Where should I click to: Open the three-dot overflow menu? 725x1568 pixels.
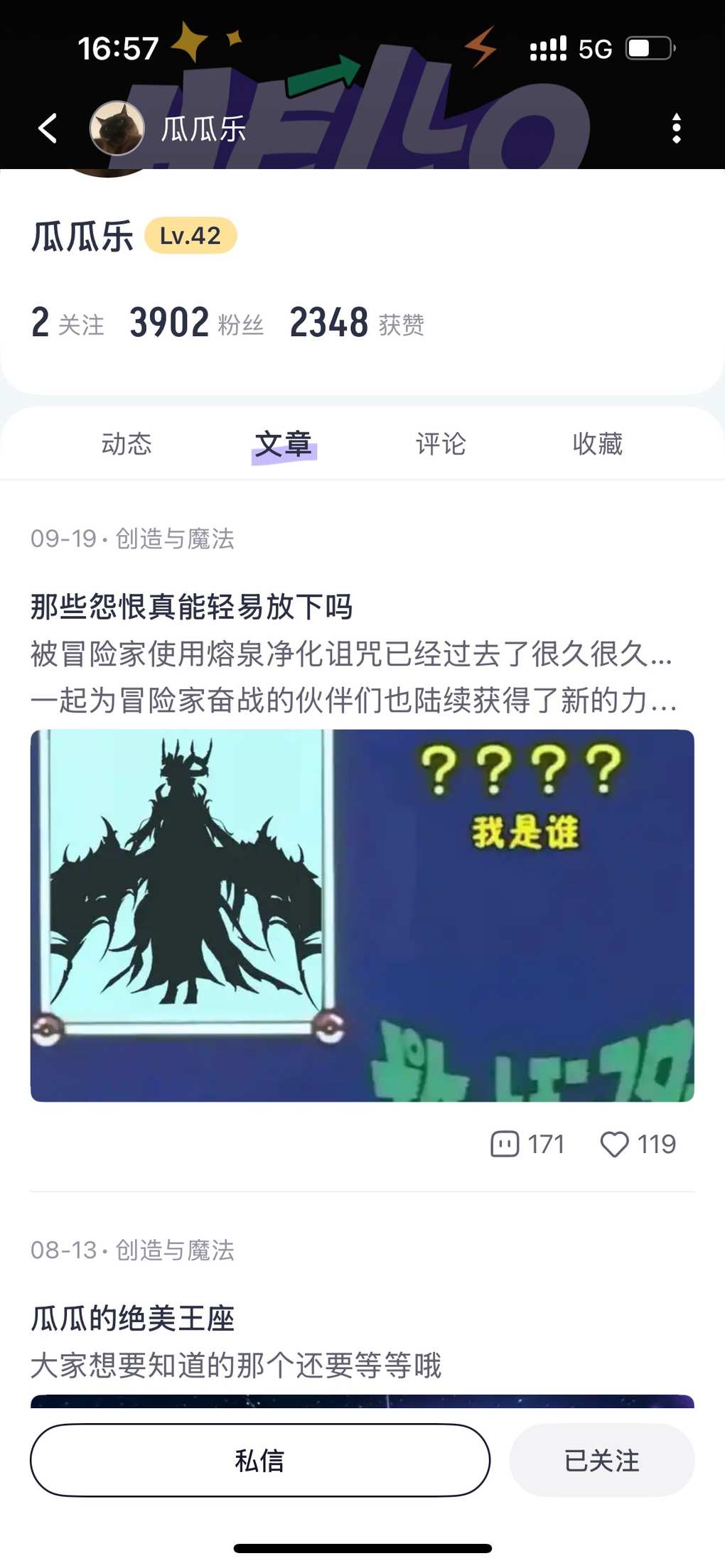pos(676,129)
